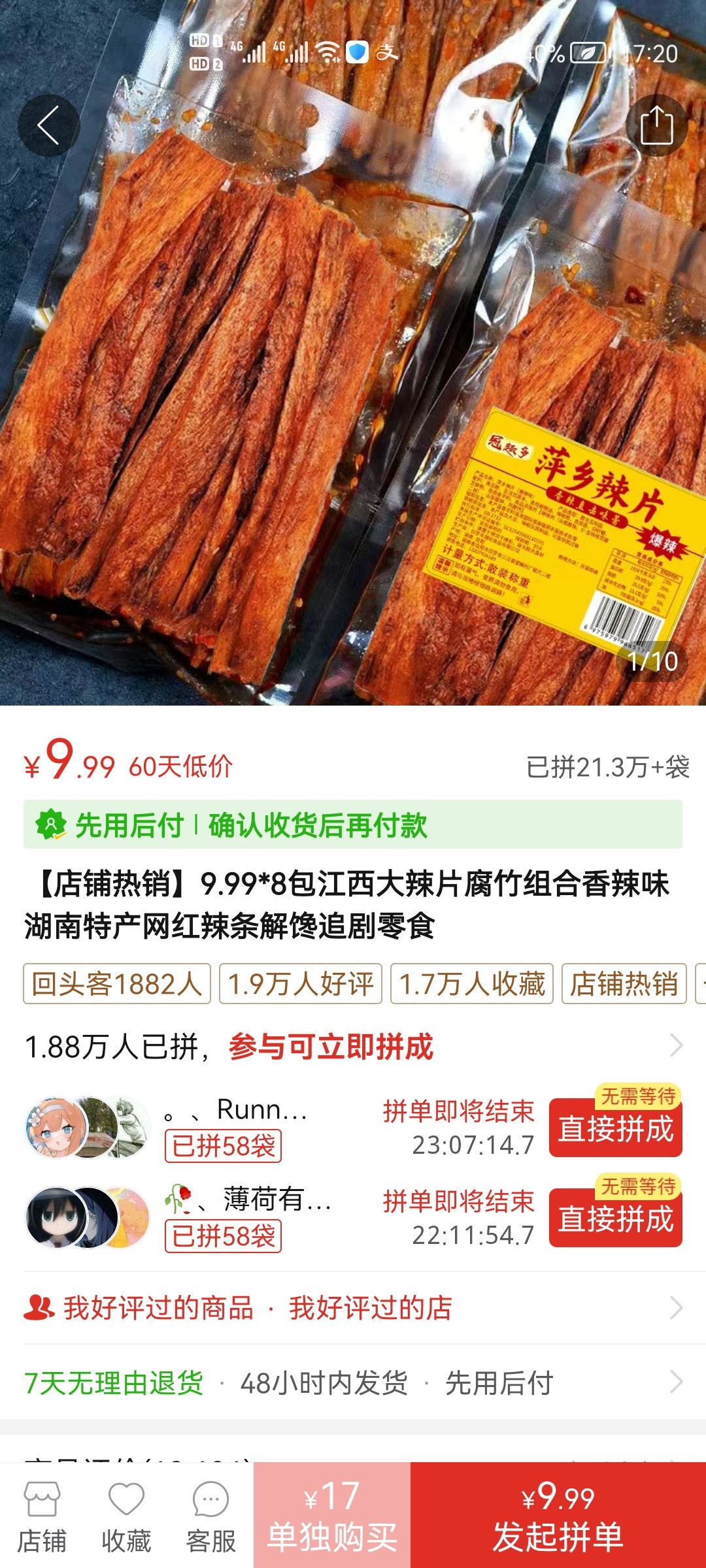This screenshot has width=706, height=1568.
Task: Join Runn...'s group via 直接拼成
Action: [615, 1128]
